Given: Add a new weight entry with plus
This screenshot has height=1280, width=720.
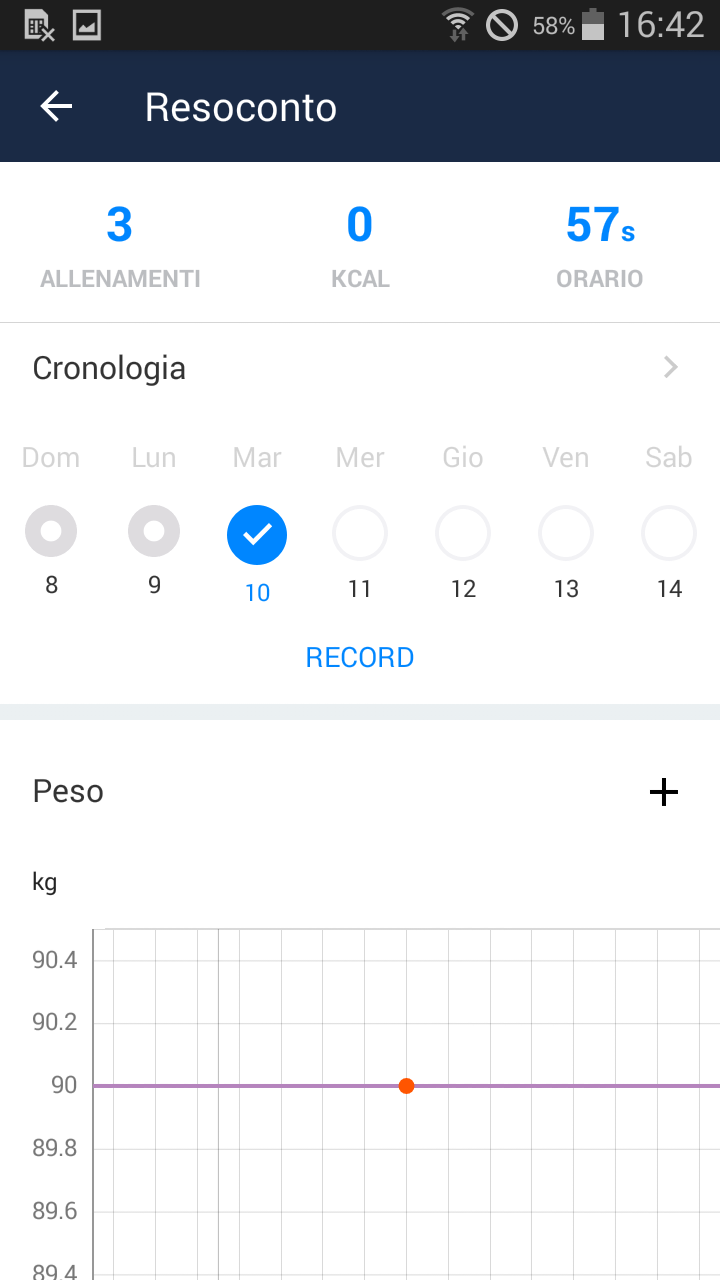Looking at the screenshot, I should [664, 792].
